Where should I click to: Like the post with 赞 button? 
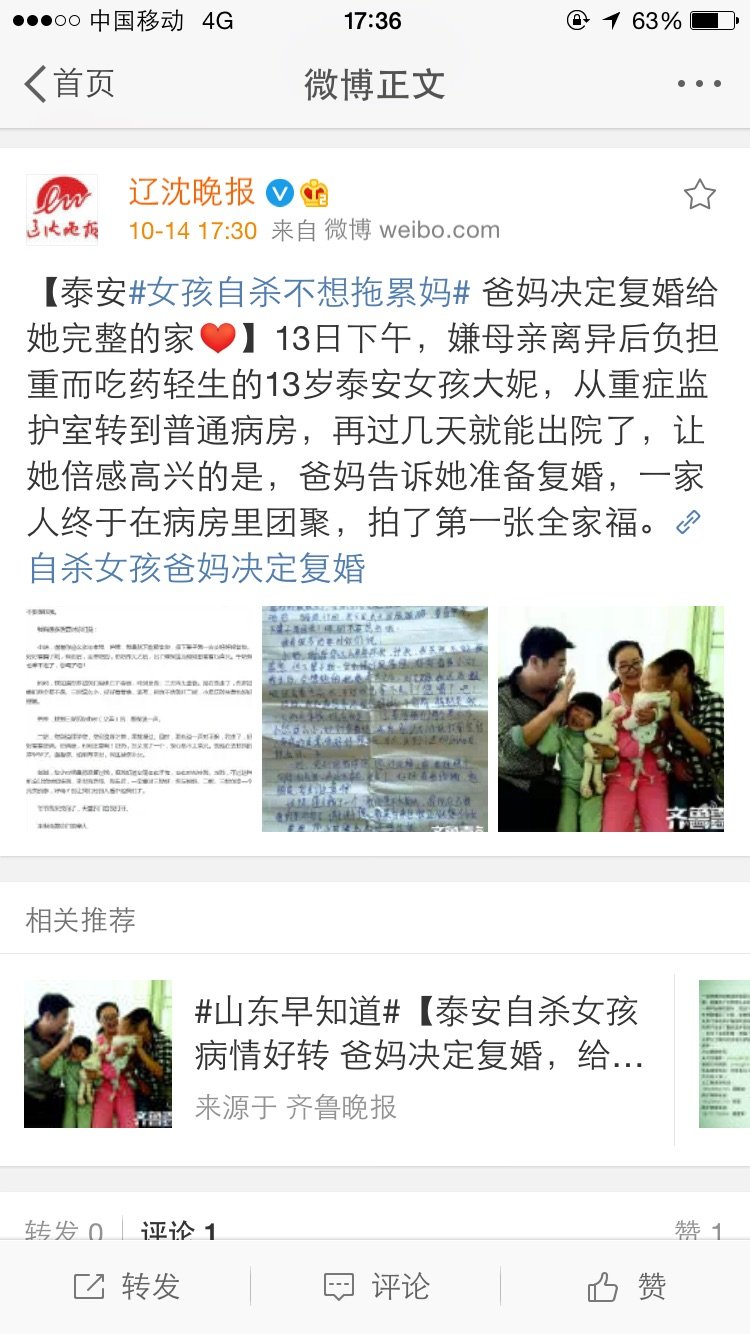click(626, 1286)
